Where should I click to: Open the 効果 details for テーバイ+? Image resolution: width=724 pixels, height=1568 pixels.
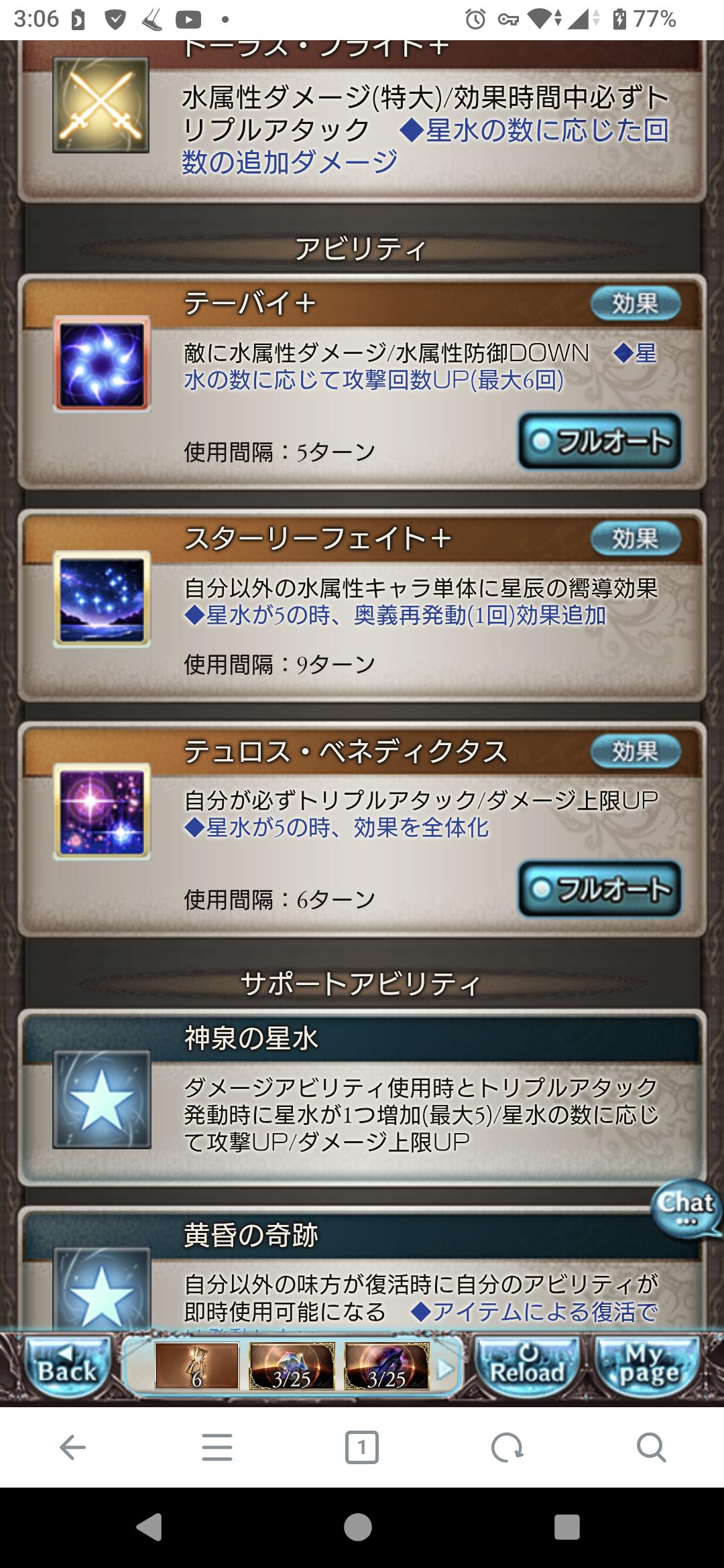tap(635, 304)
